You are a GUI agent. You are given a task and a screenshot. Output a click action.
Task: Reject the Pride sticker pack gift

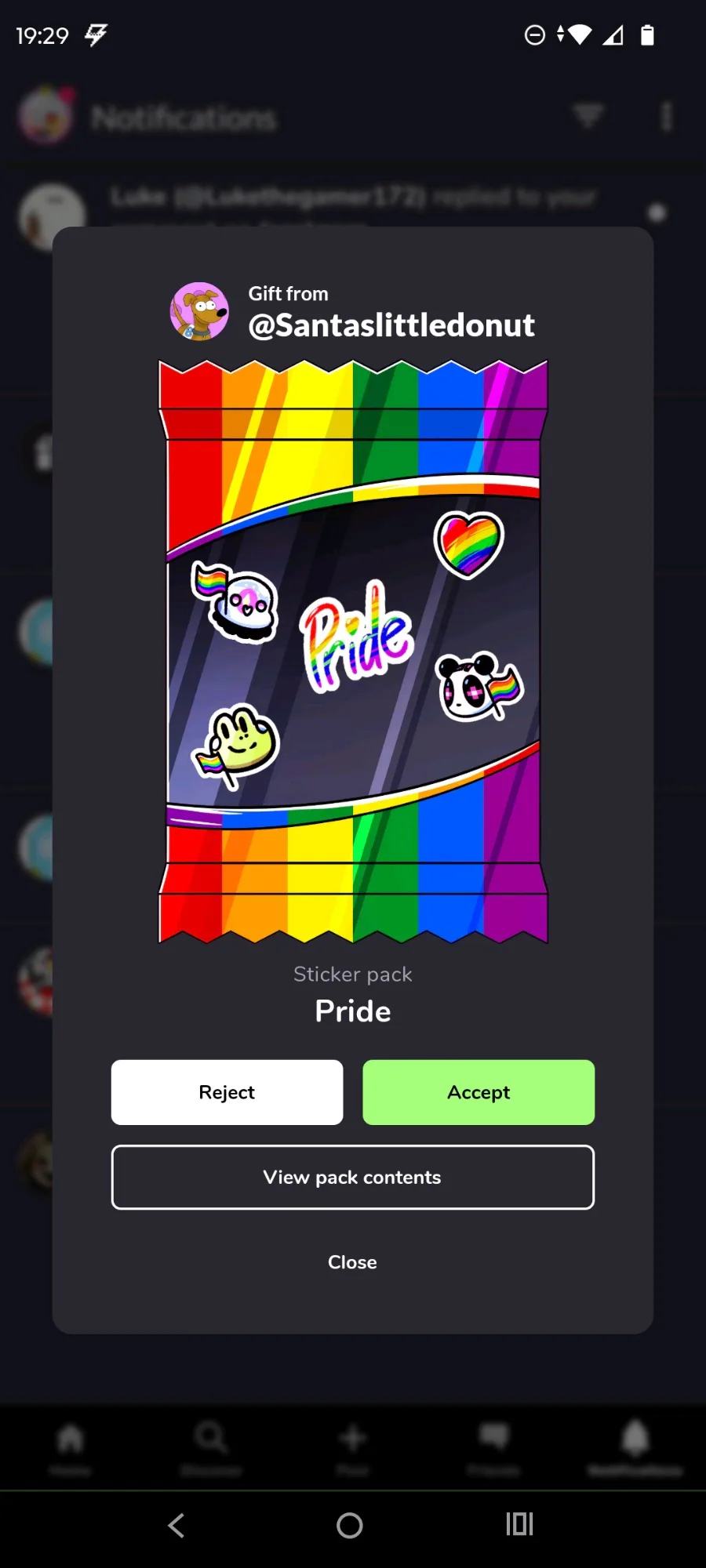[227, 1092]
